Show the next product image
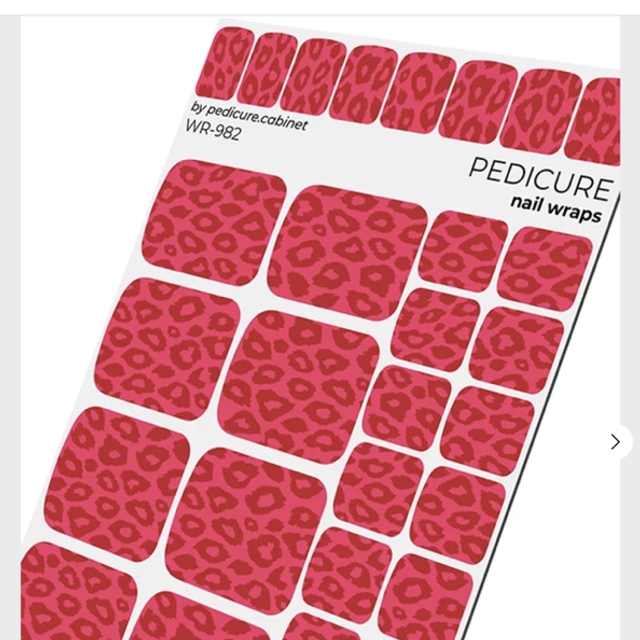 [615, 441]
